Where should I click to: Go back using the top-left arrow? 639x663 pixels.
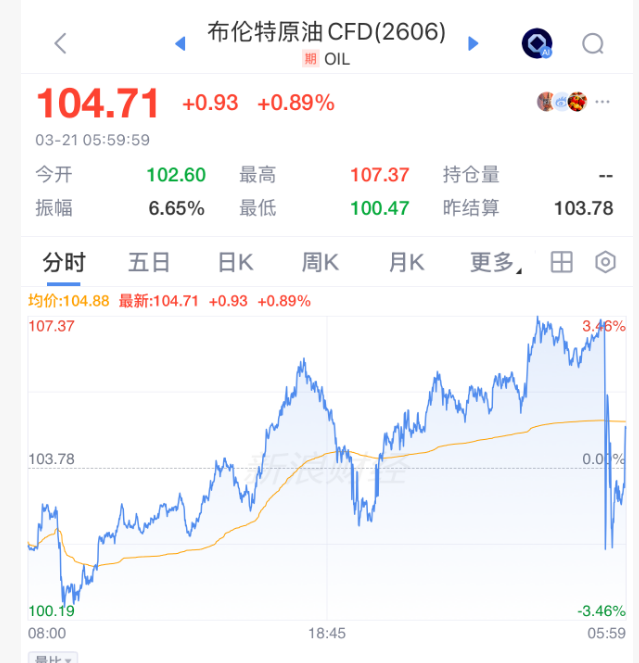[x=60, y=43]
